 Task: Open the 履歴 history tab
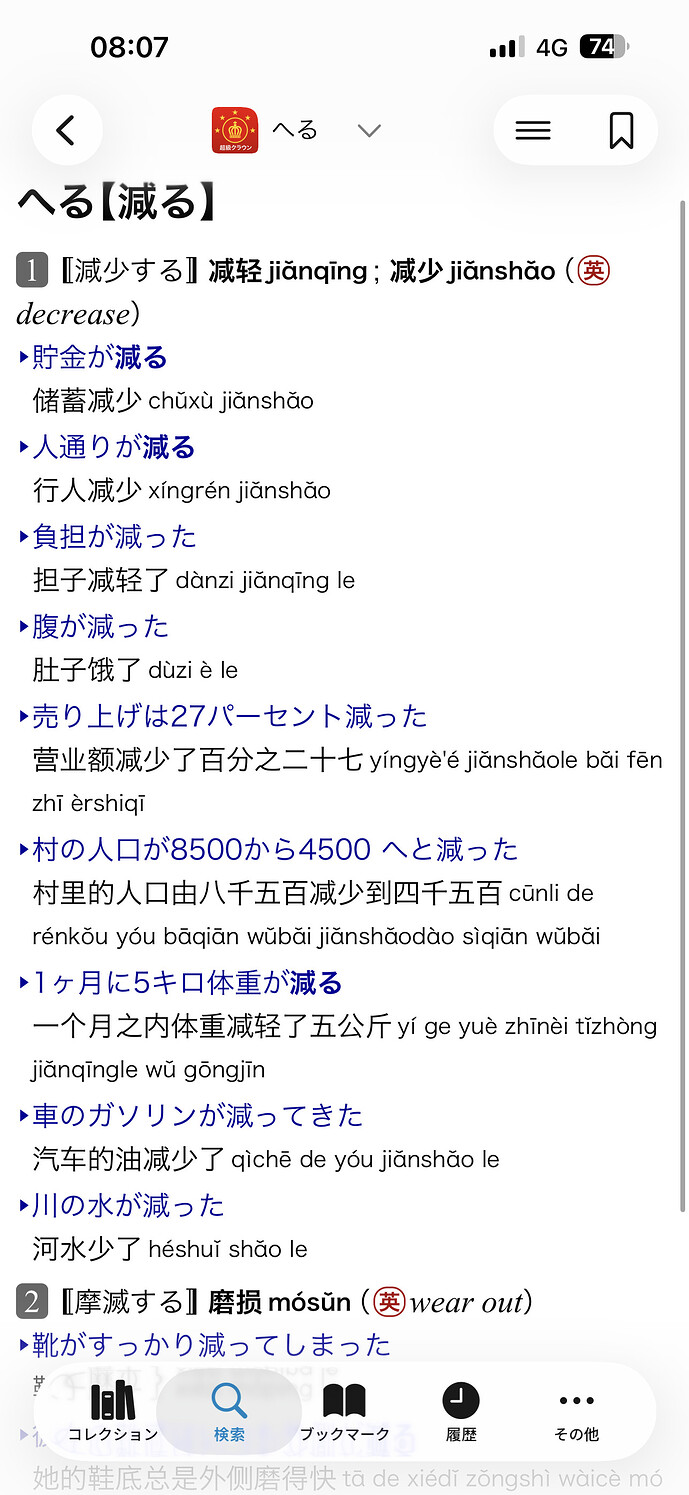point(461,1411)
